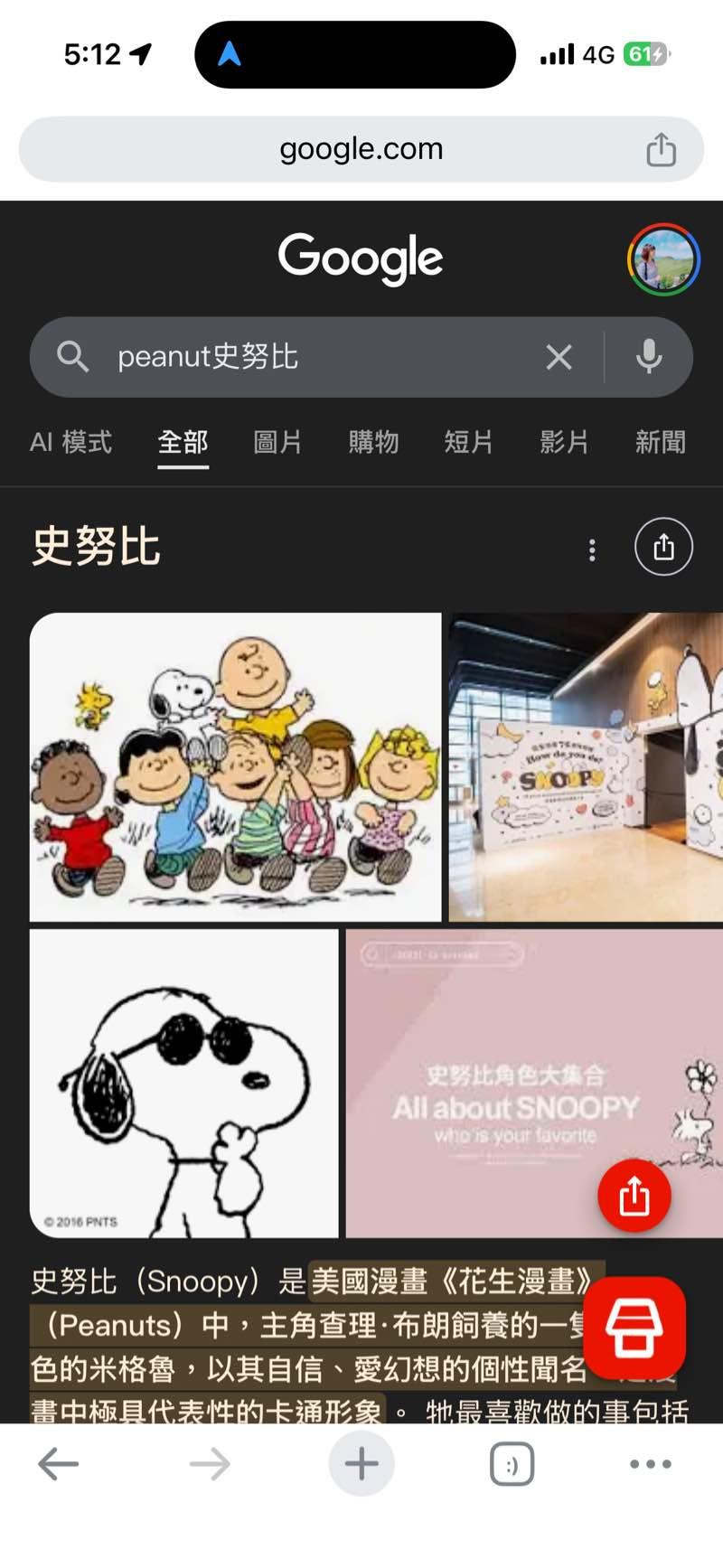Switch to the AI 模式 tab

(x=71, y=442)
